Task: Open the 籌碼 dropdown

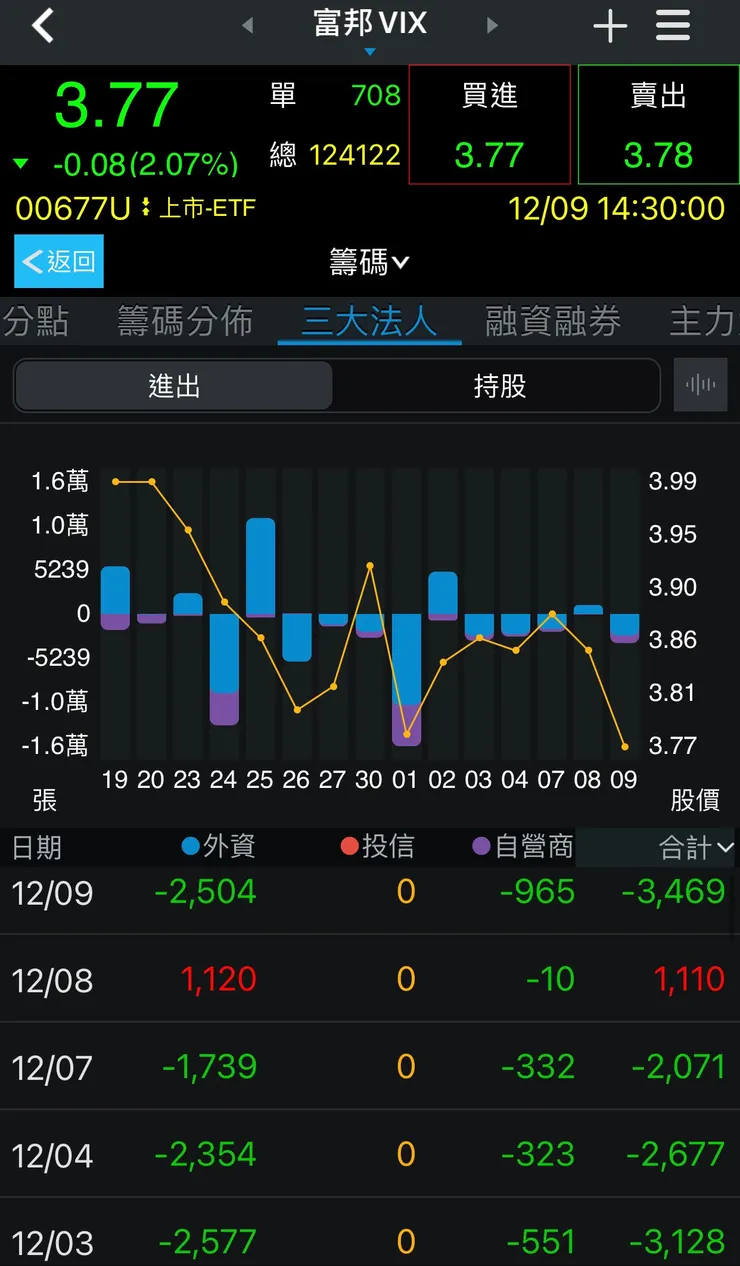Action: [x=369, y=261]
